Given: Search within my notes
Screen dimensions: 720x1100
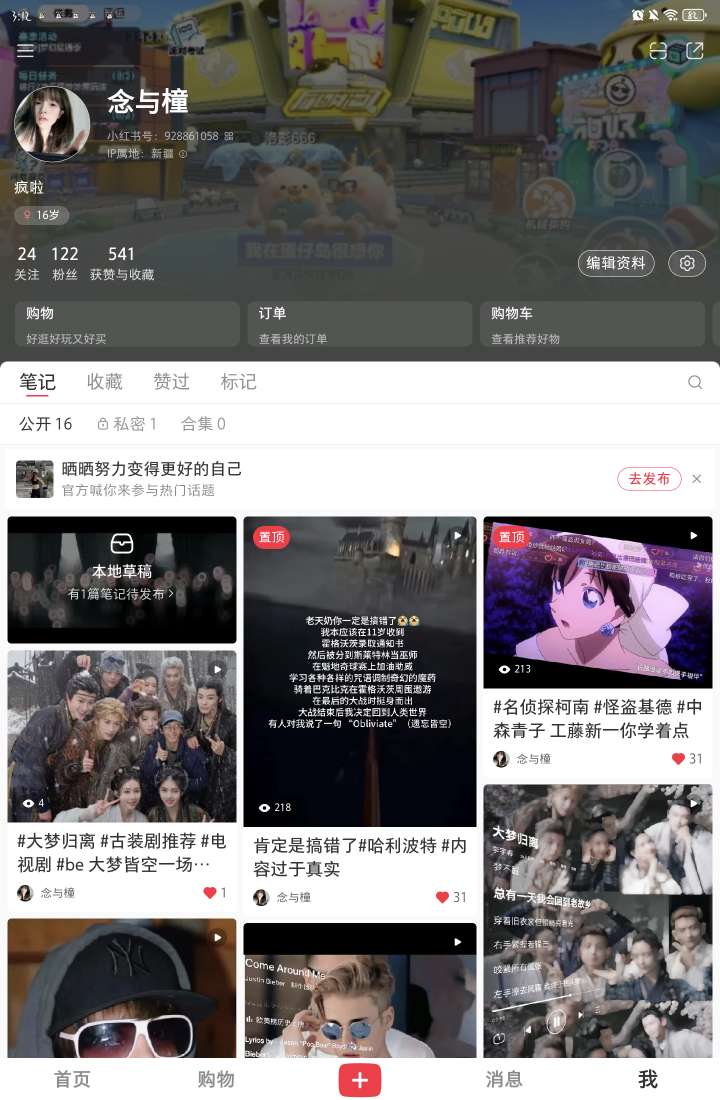Looking at the screenshot, I should [x=695, y=382].
